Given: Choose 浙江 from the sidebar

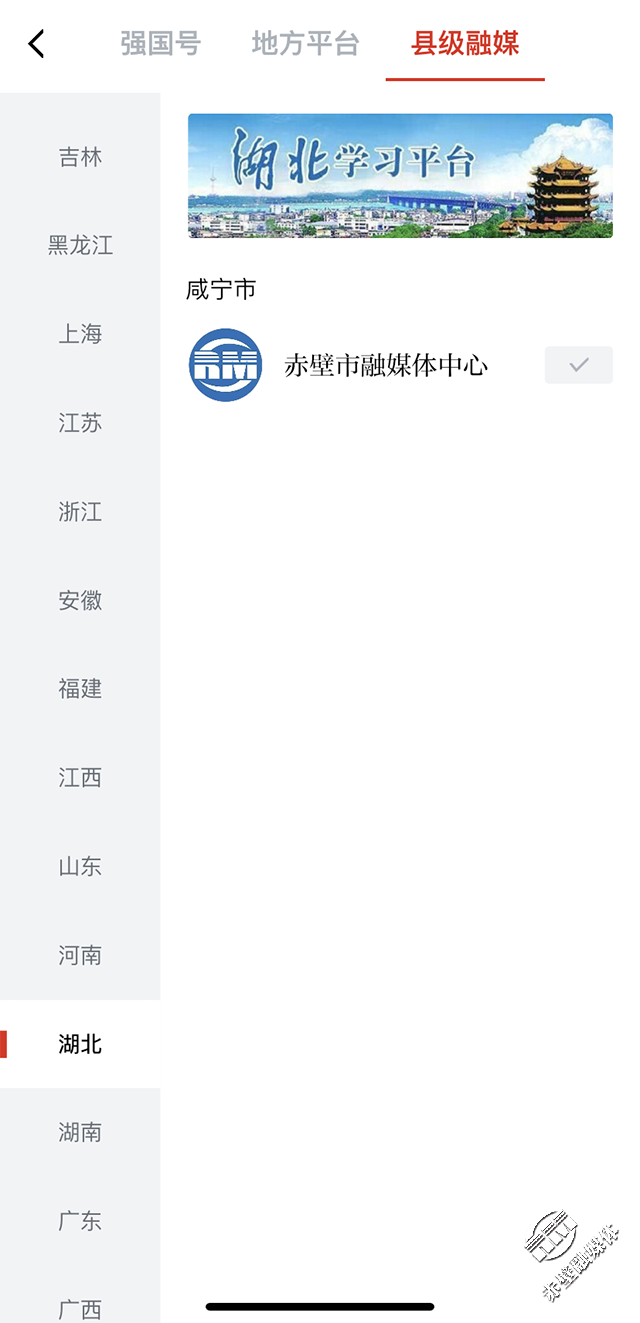Looking at the screenshot, I should coord(80,512).
